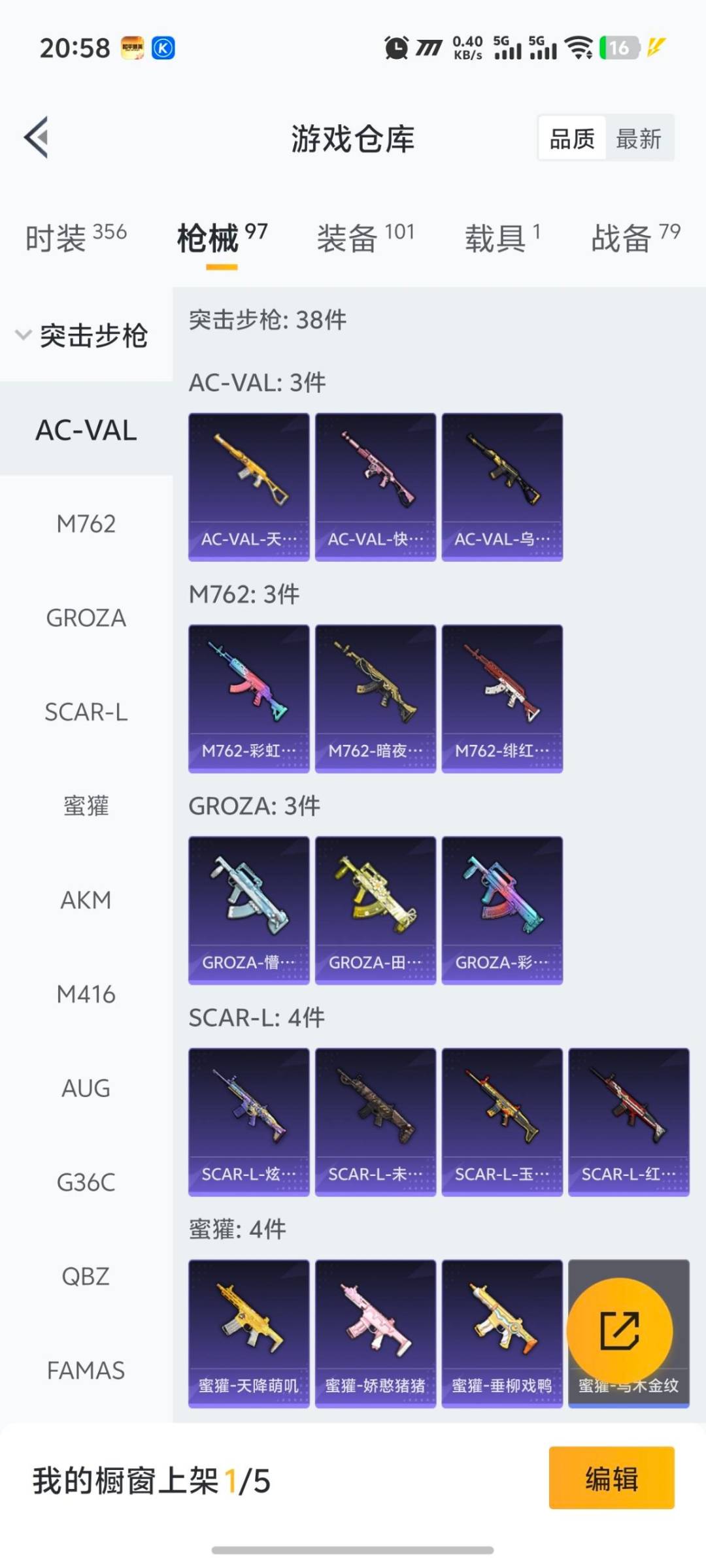Viewport: 706px width, 1568px height.
Task: Go back from the game warehouse
Action: click(37, 137)
